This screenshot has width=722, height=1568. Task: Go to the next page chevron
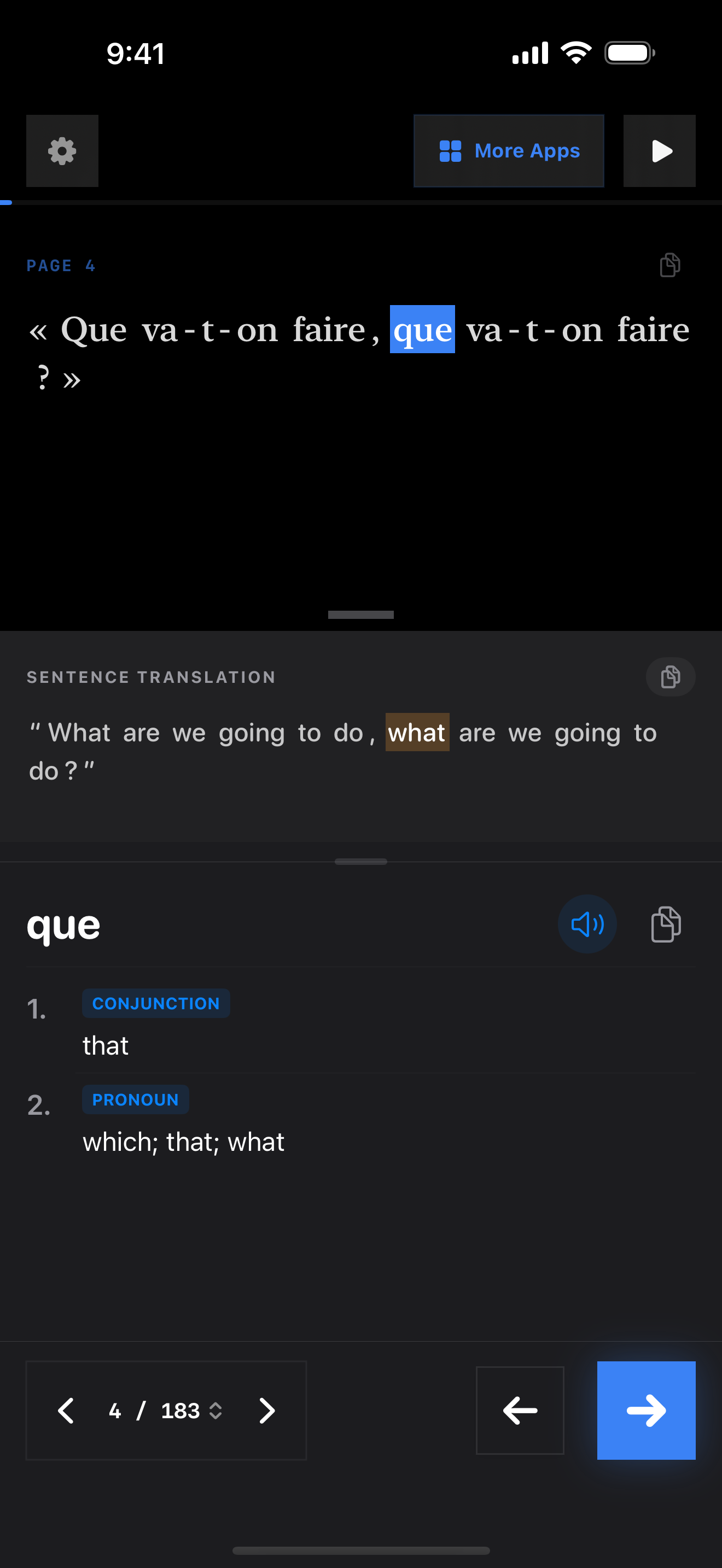coord(266,1411)
